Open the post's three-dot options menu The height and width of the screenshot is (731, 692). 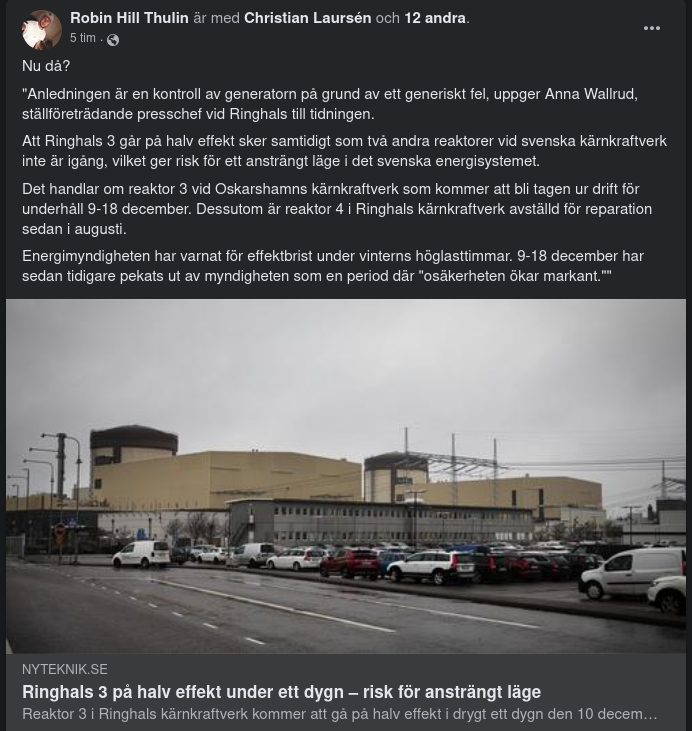point(652,28)
